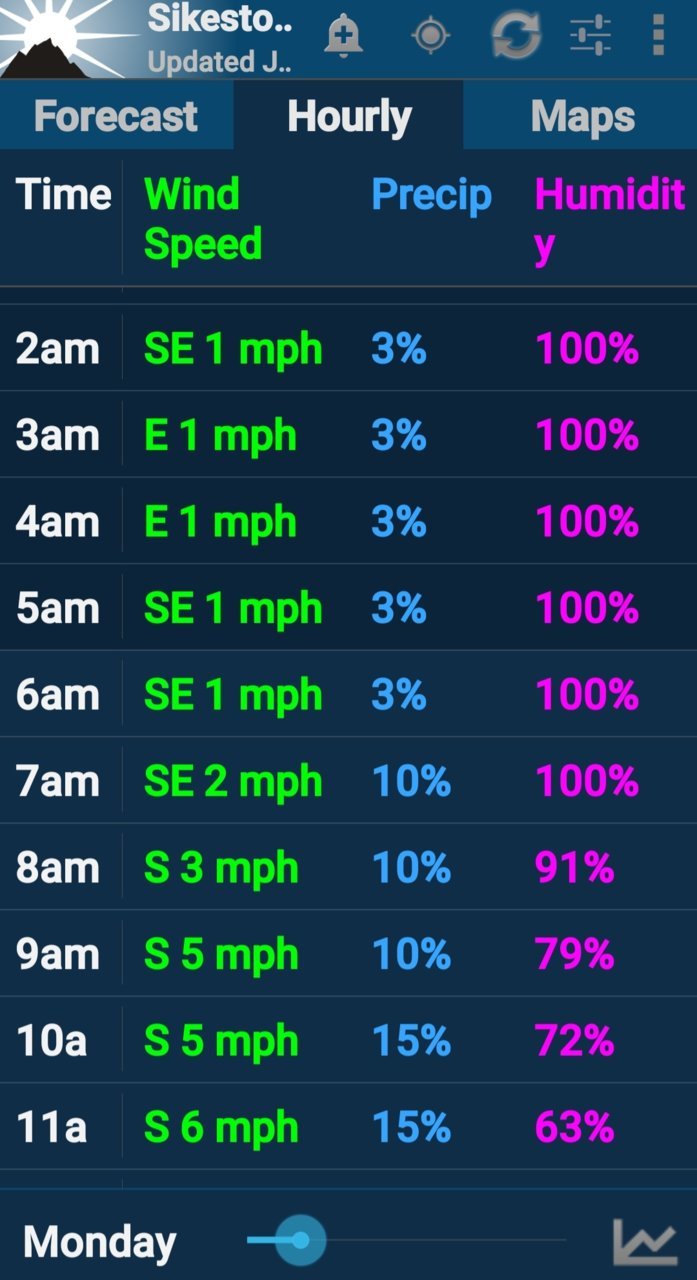Open the overflow menu

pyautogui.click(x=658, y=36)
